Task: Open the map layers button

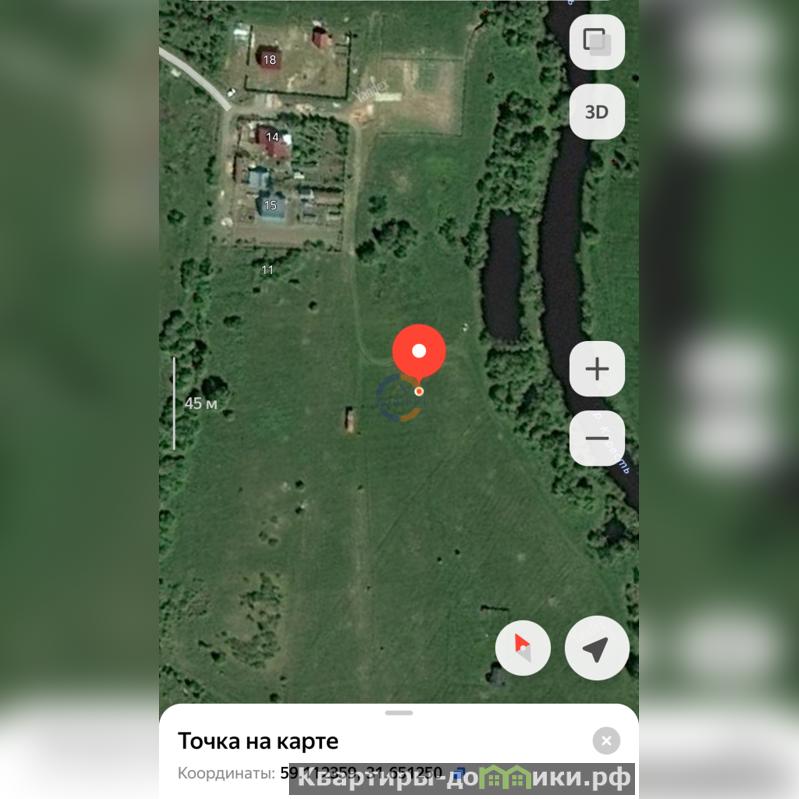Action: click(597, 42)
